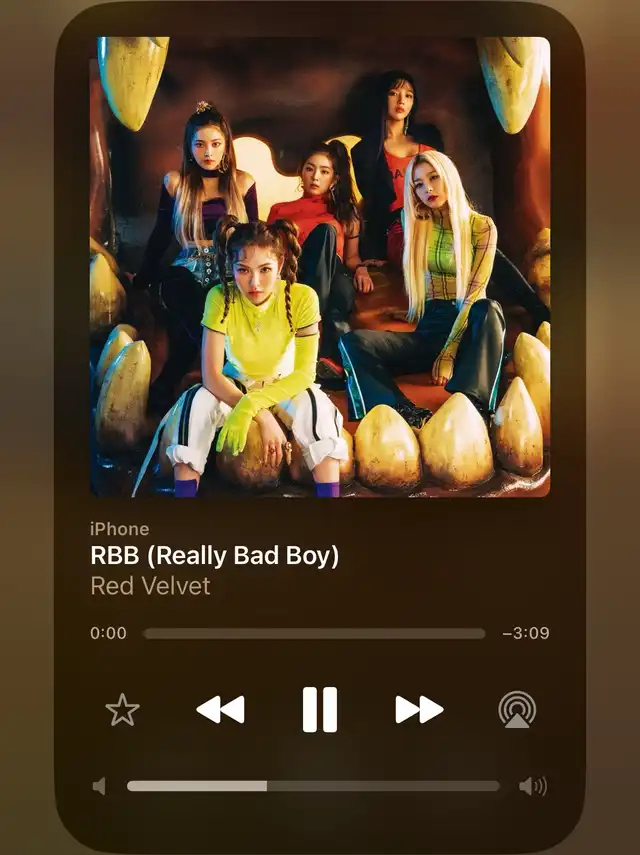640x855 pixels.
Task: Favorite this song with the star
Action: [122, 710]
